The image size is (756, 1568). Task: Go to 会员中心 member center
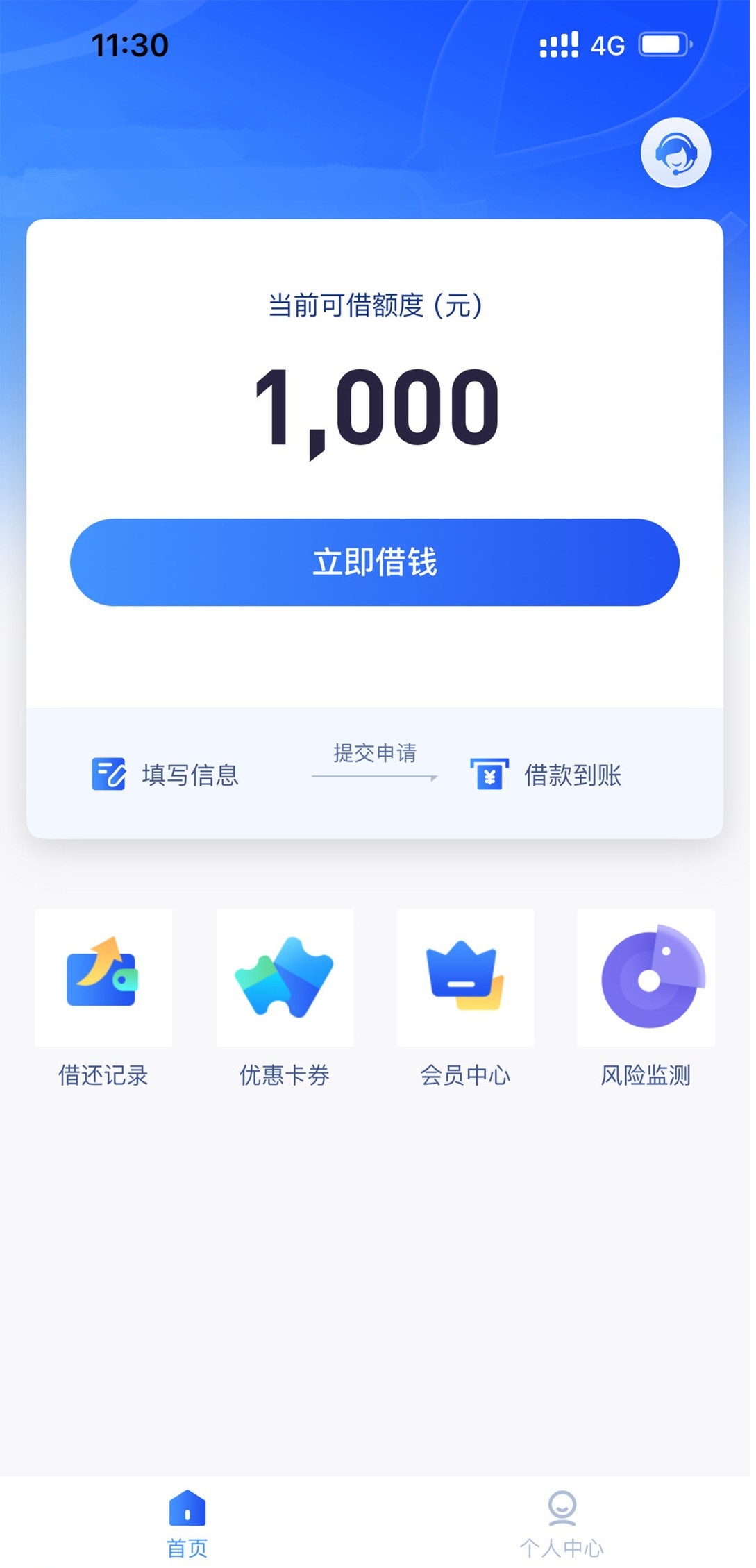point(465,998)
